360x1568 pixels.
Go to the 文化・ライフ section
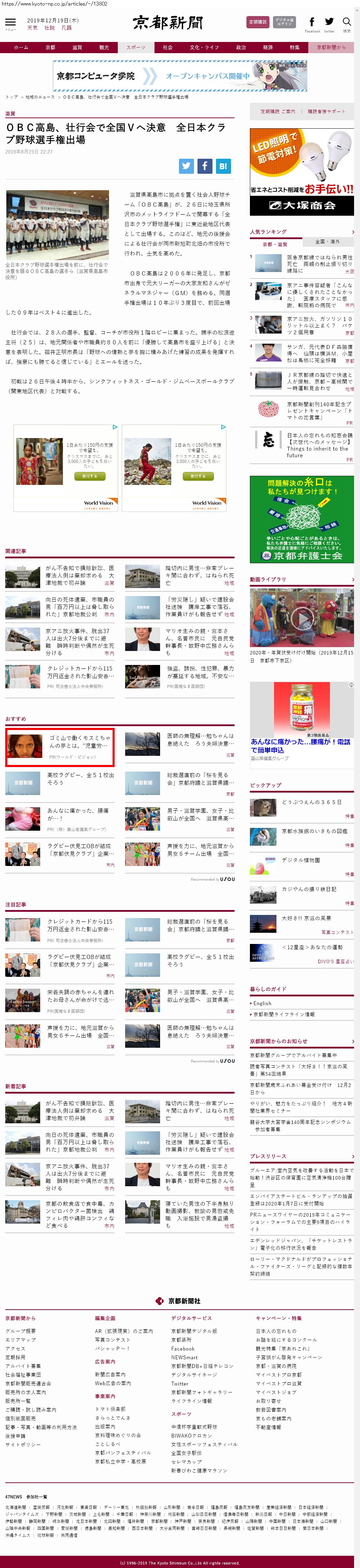click(x=203, y=48)
